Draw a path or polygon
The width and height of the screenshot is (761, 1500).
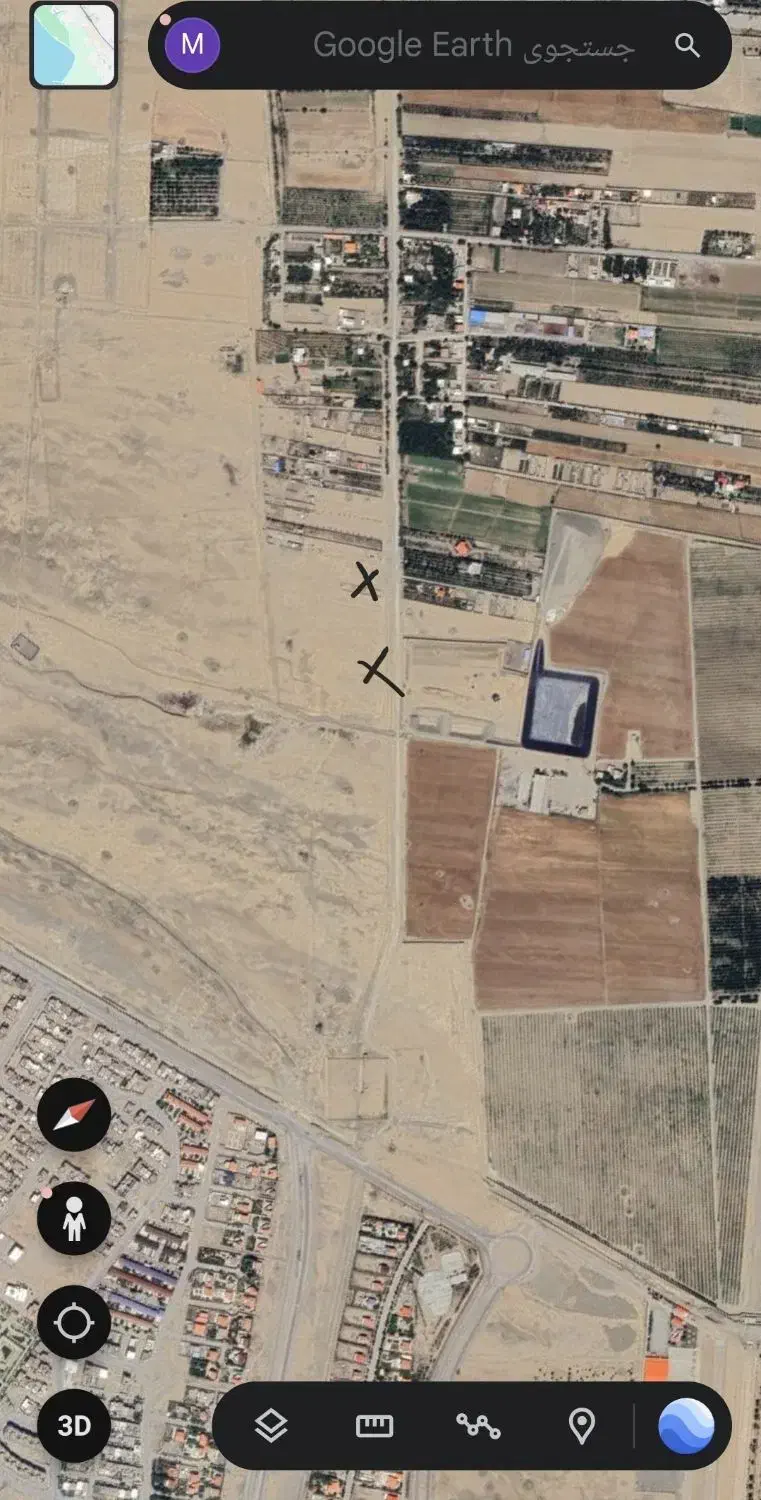click(478, 1426)
